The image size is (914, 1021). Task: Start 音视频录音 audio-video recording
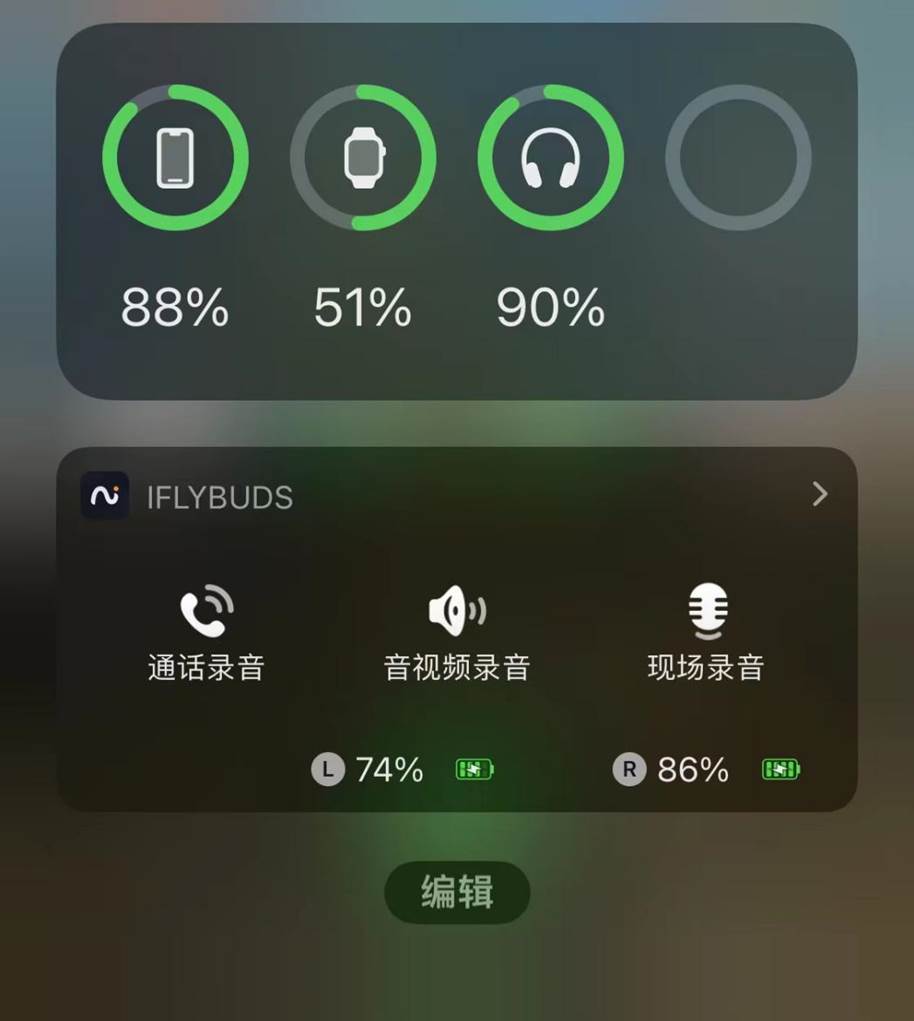[457, 633]
